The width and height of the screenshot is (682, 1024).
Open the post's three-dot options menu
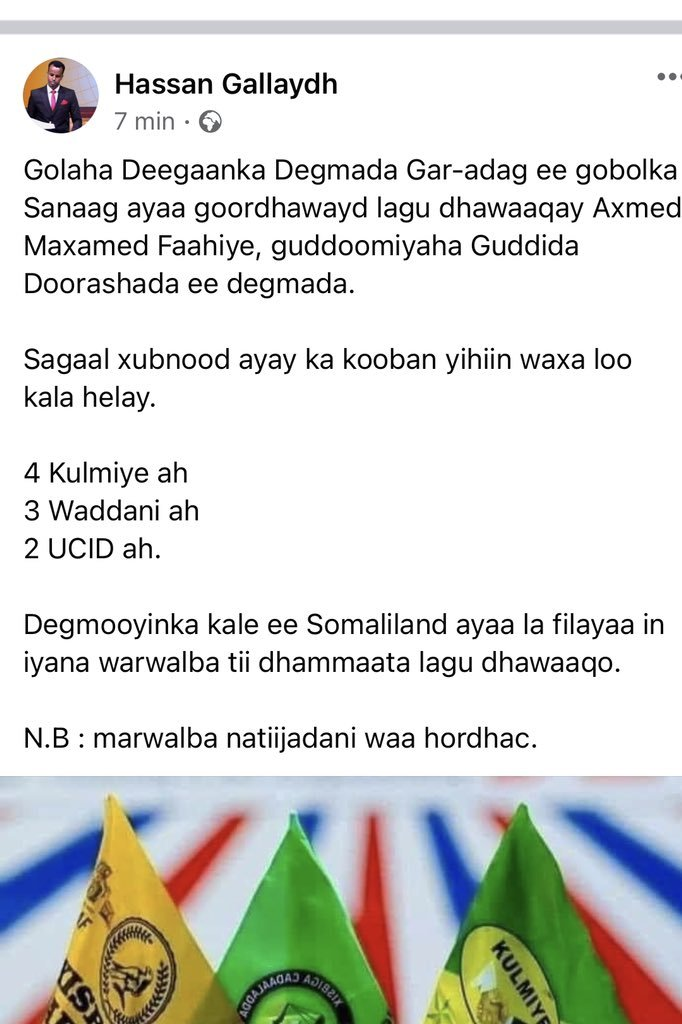668,78
